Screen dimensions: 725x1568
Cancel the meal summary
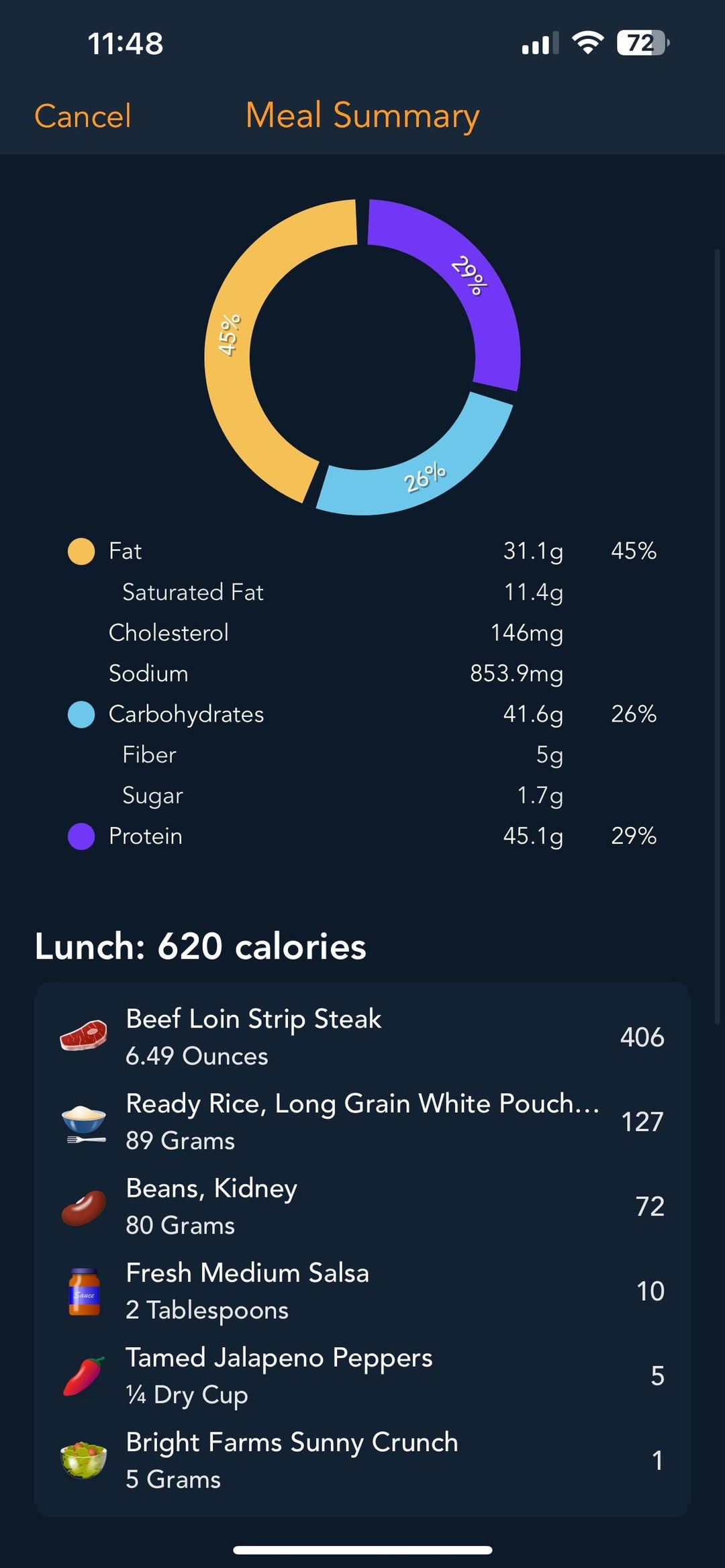[83, 116]
